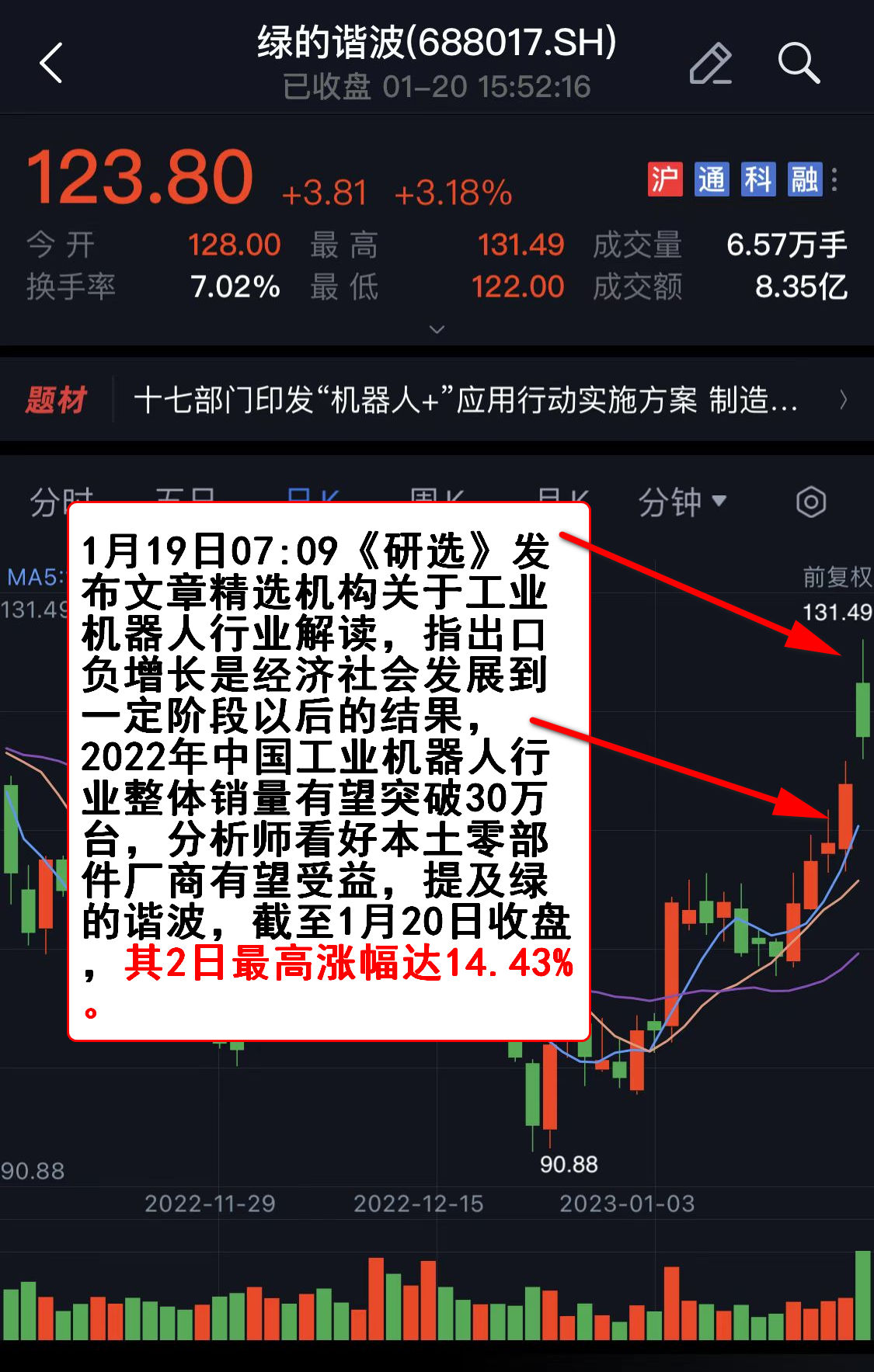
Task: Open the overflow dots beside the 融 tag
Action: [x=834, y=179]
